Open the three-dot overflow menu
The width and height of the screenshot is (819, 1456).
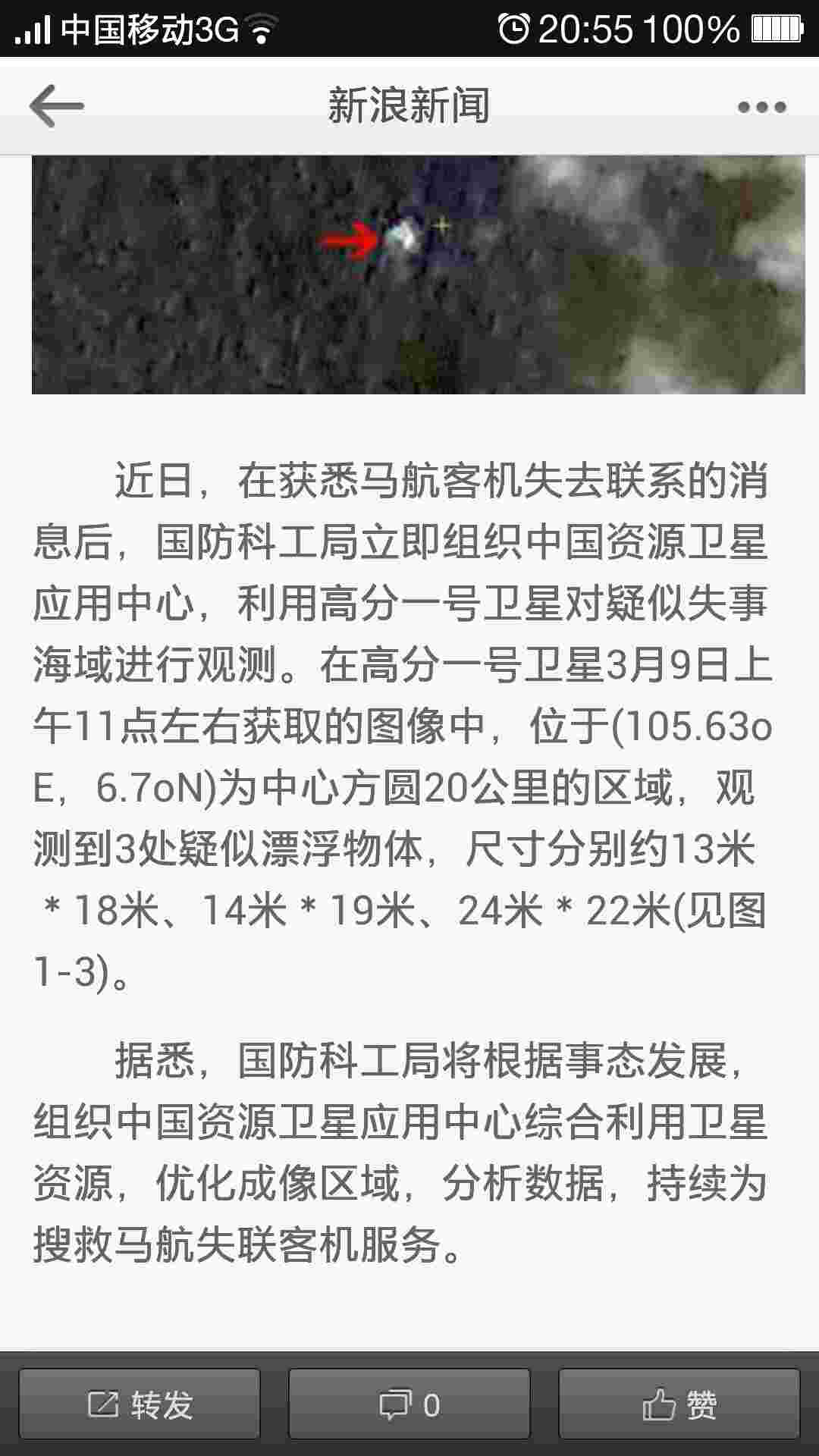pos(762,107)
